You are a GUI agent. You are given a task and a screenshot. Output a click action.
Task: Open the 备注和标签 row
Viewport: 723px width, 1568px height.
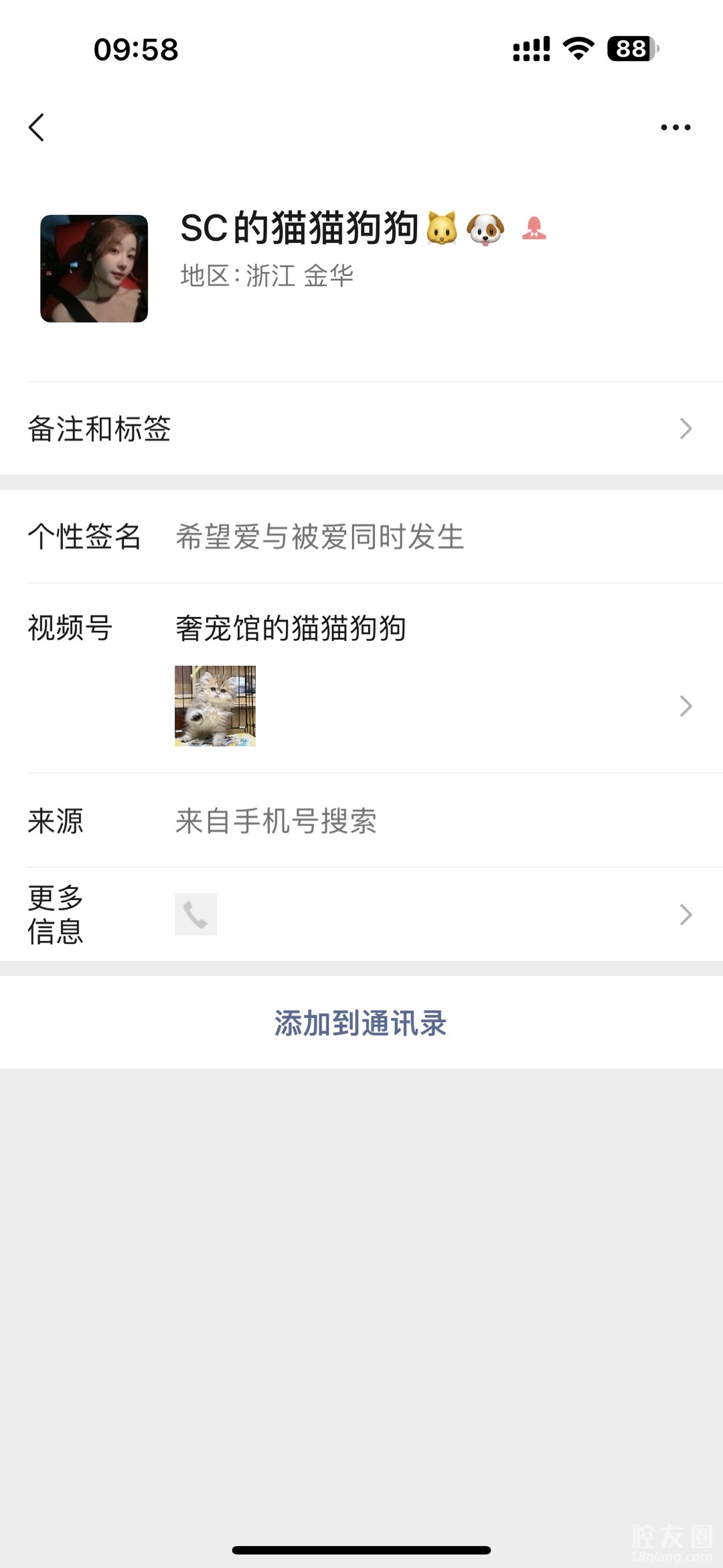[361, 429]
